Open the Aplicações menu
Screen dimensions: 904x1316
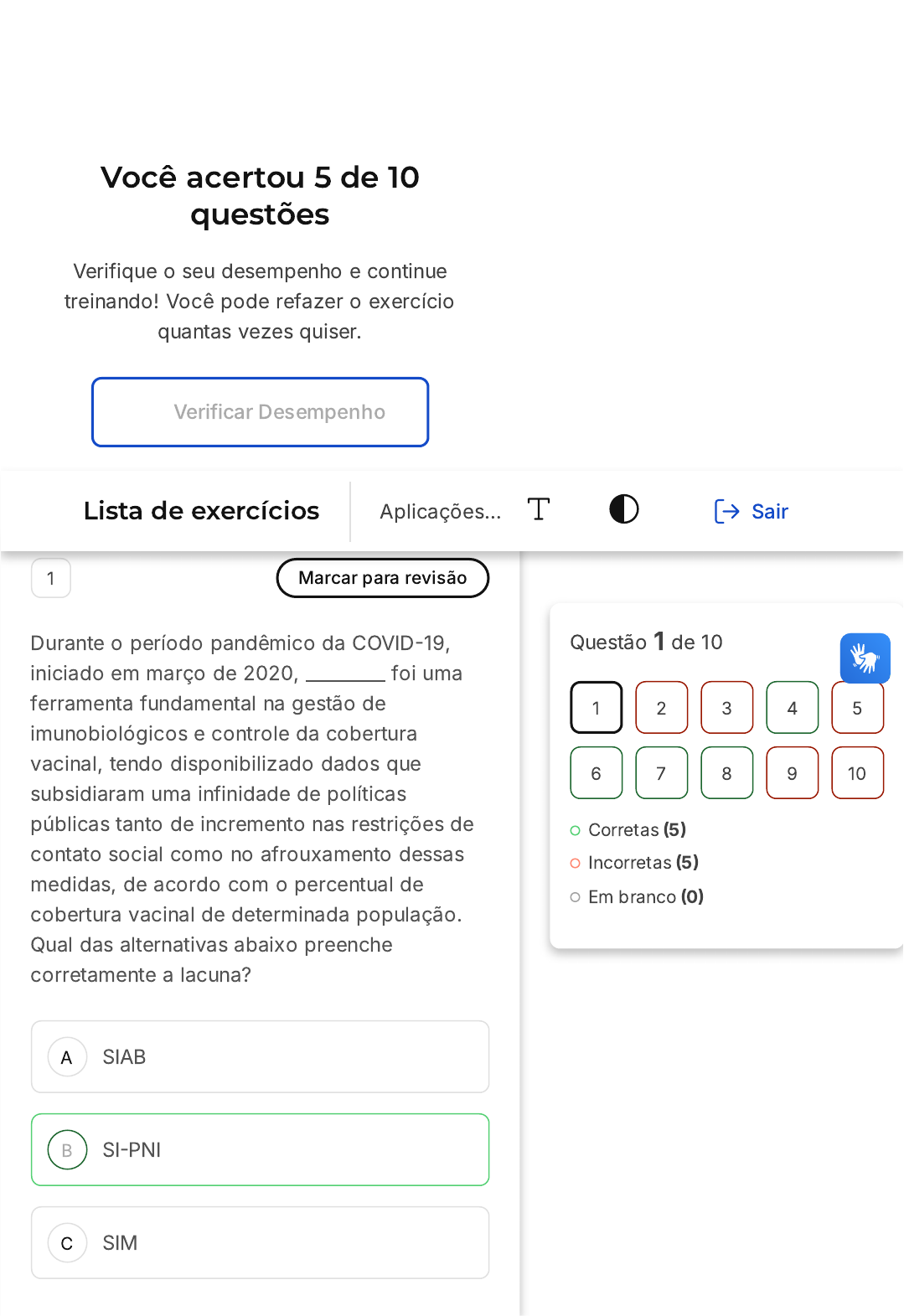coord(440,511)
